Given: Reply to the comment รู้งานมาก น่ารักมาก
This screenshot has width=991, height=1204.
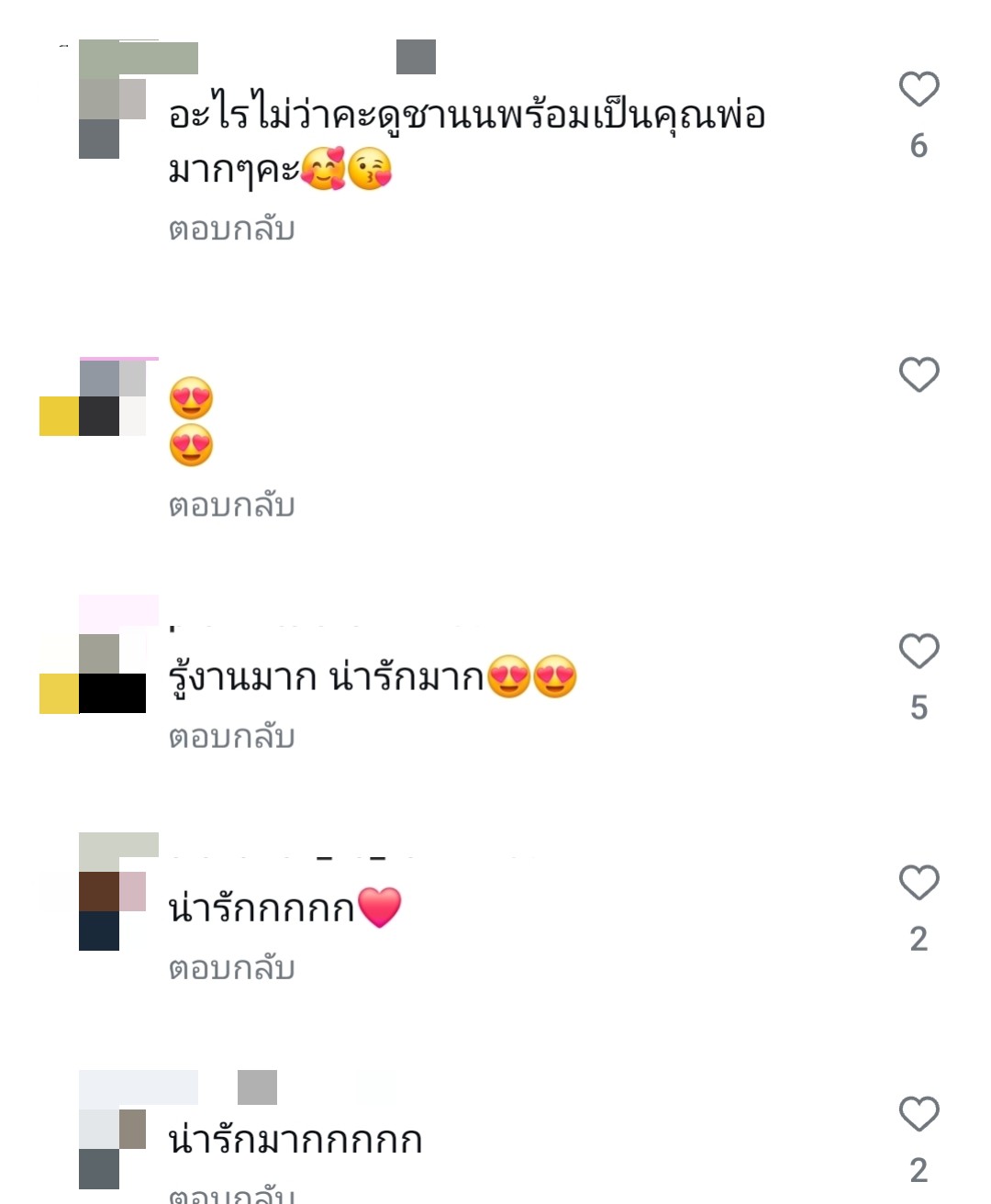Looking at the screenshot, I should click(x=231, y=737).
